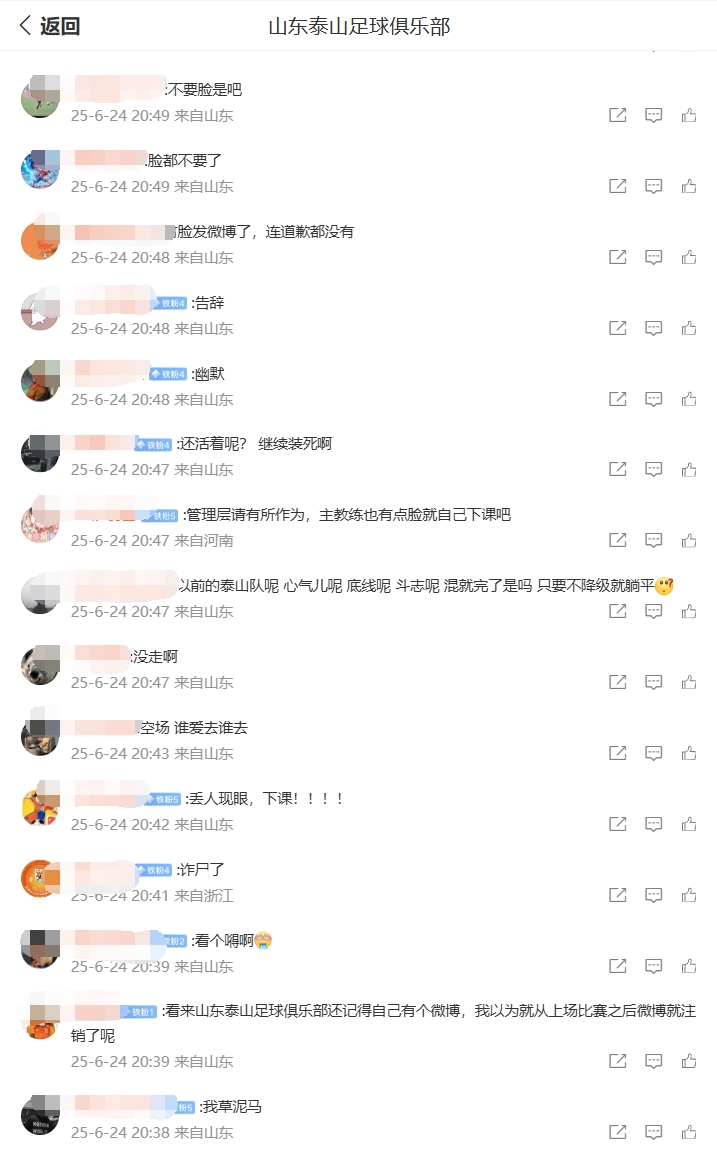Like the comment "不要脸是吧"
The height and width of the screenshot is (1154, 717).
[x=689, y=115]
